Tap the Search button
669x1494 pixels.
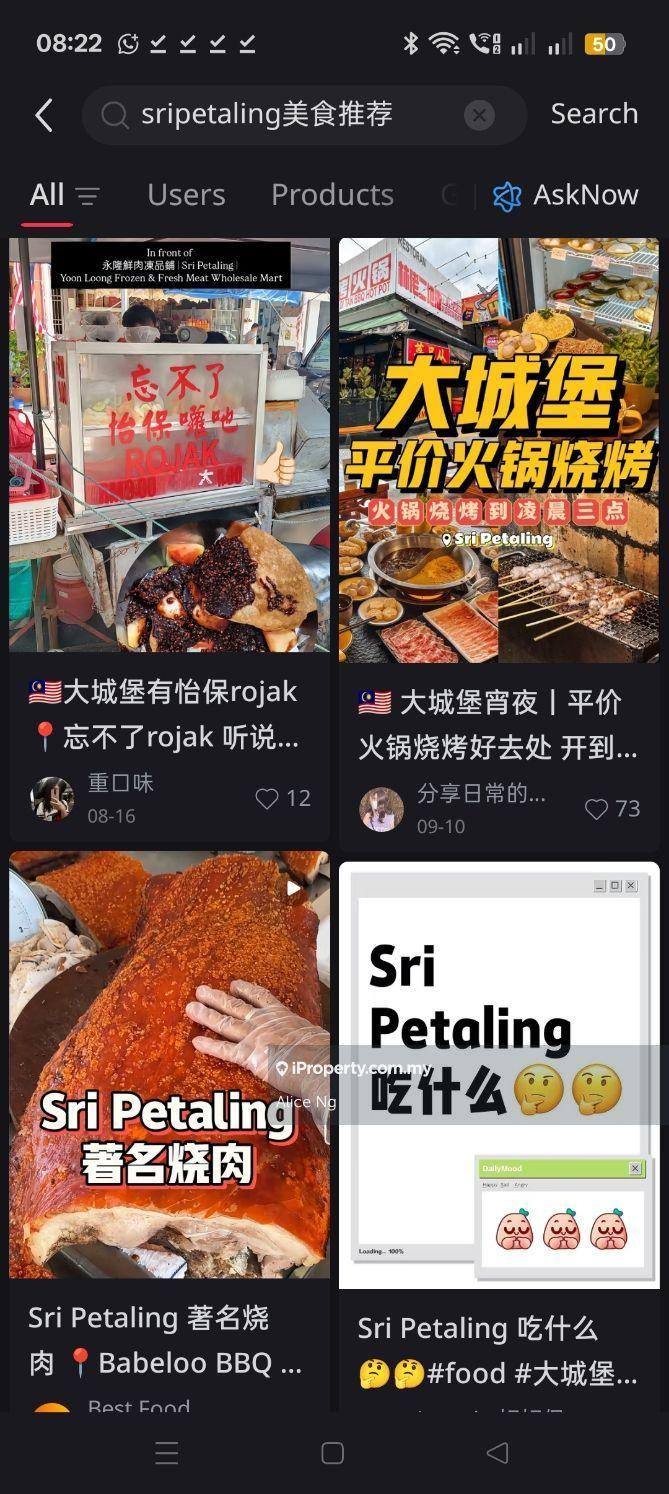pyautogui.click(x=594, y=114)
